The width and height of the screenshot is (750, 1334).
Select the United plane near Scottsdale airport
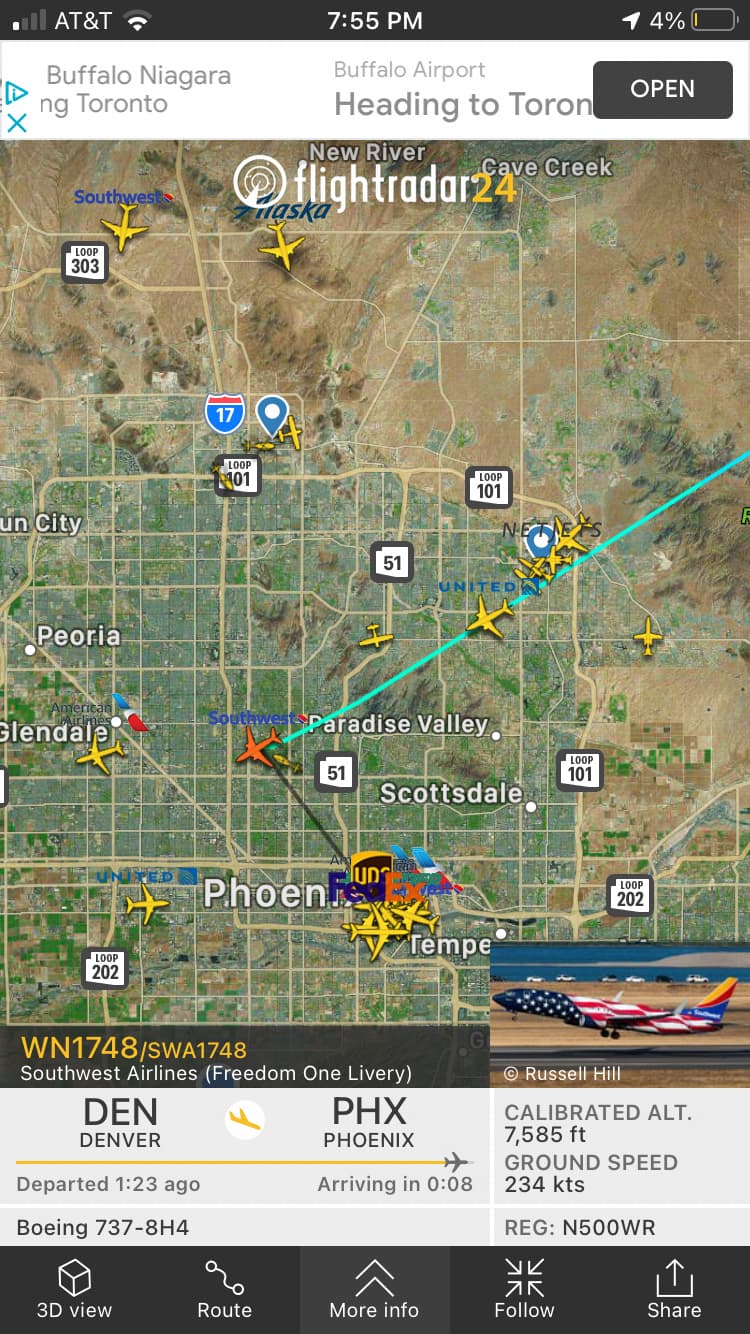489,616
